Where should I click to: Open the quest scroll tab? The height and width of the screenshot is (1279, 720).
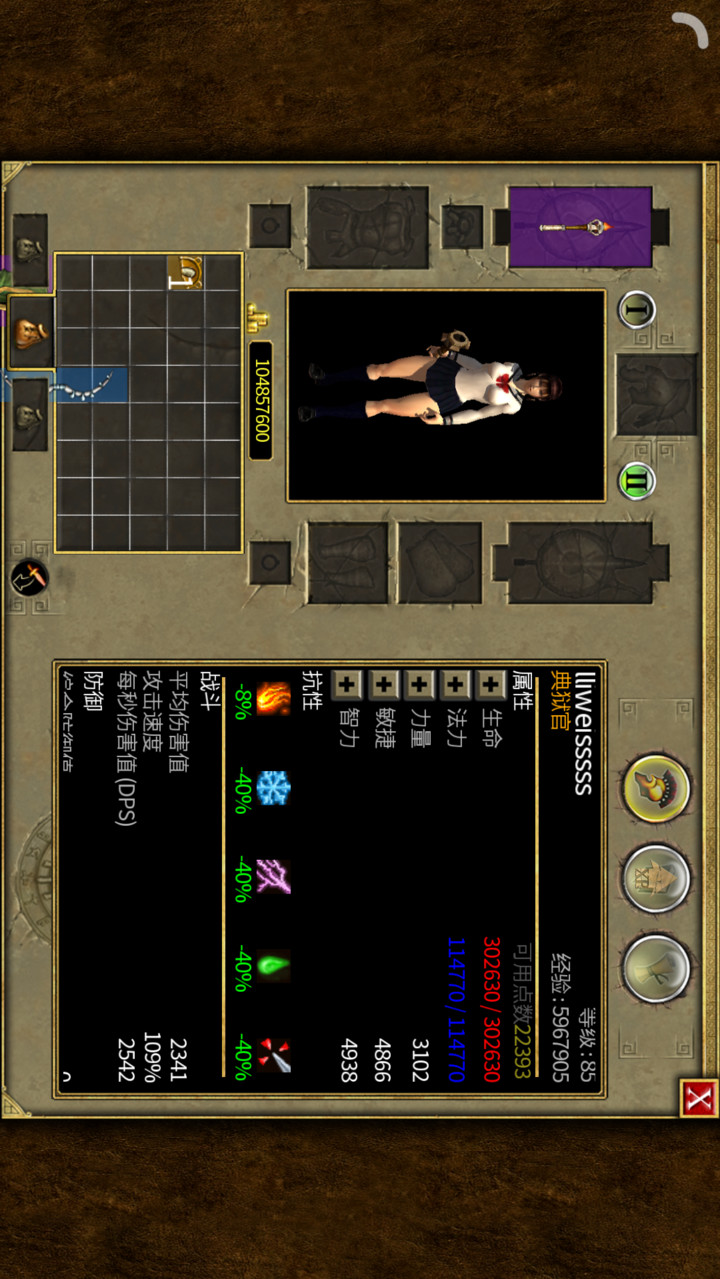(656, 968)
